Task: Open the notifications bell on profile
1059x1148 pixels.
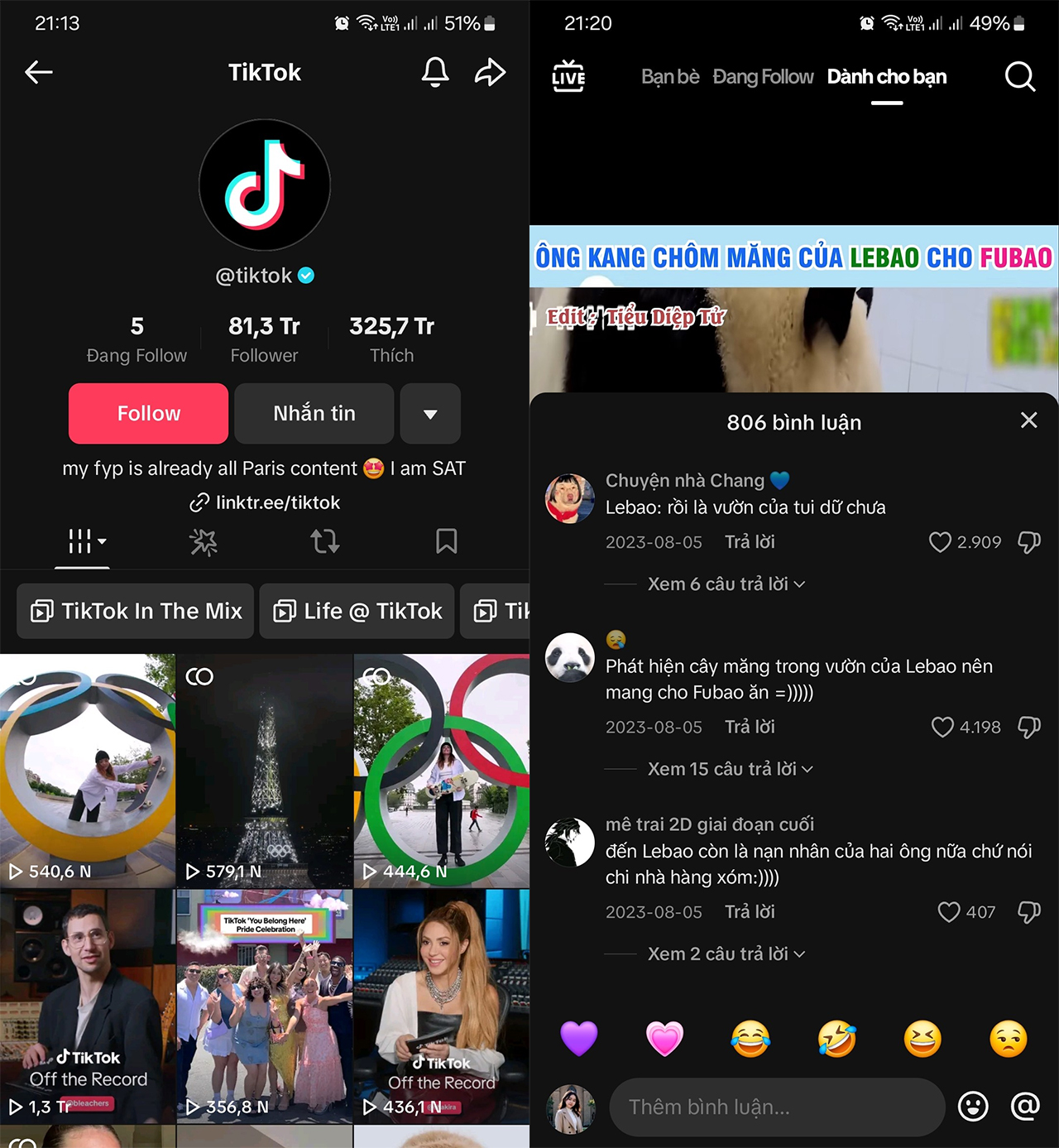Action: click(435, 72)
